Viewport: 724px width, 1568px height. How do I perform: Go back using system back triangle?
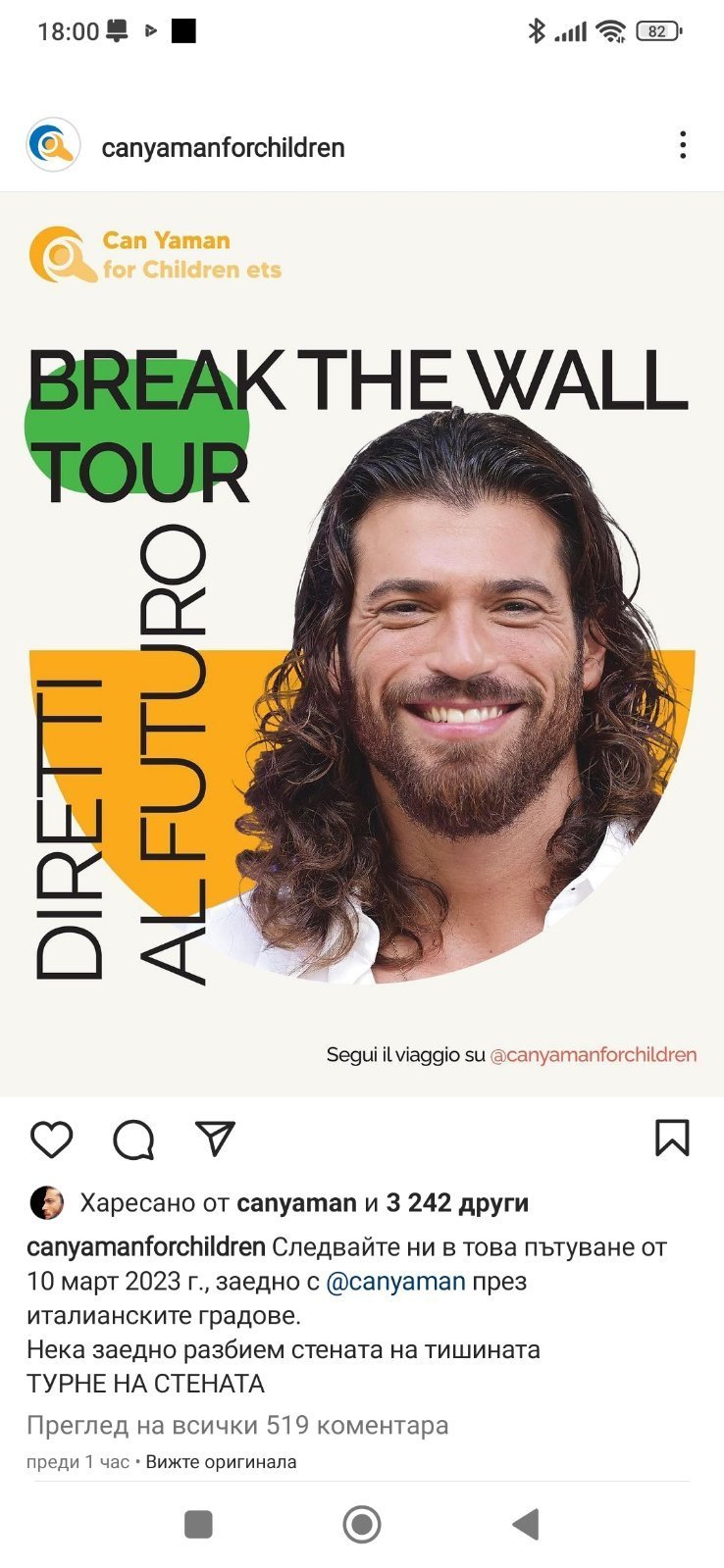click(x=526, y=1524)
